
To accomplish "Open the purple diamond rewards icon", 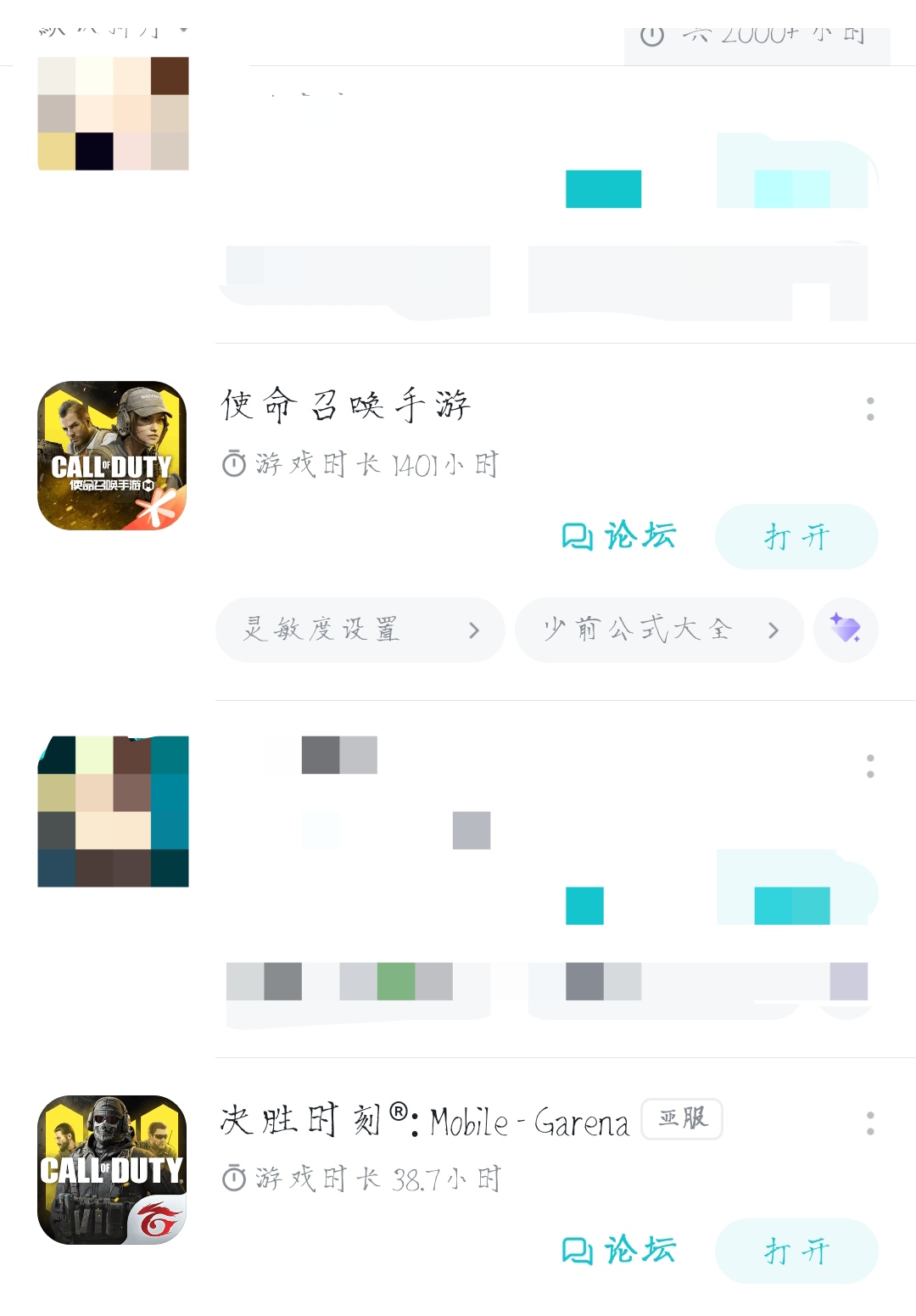I will point(846,630).
